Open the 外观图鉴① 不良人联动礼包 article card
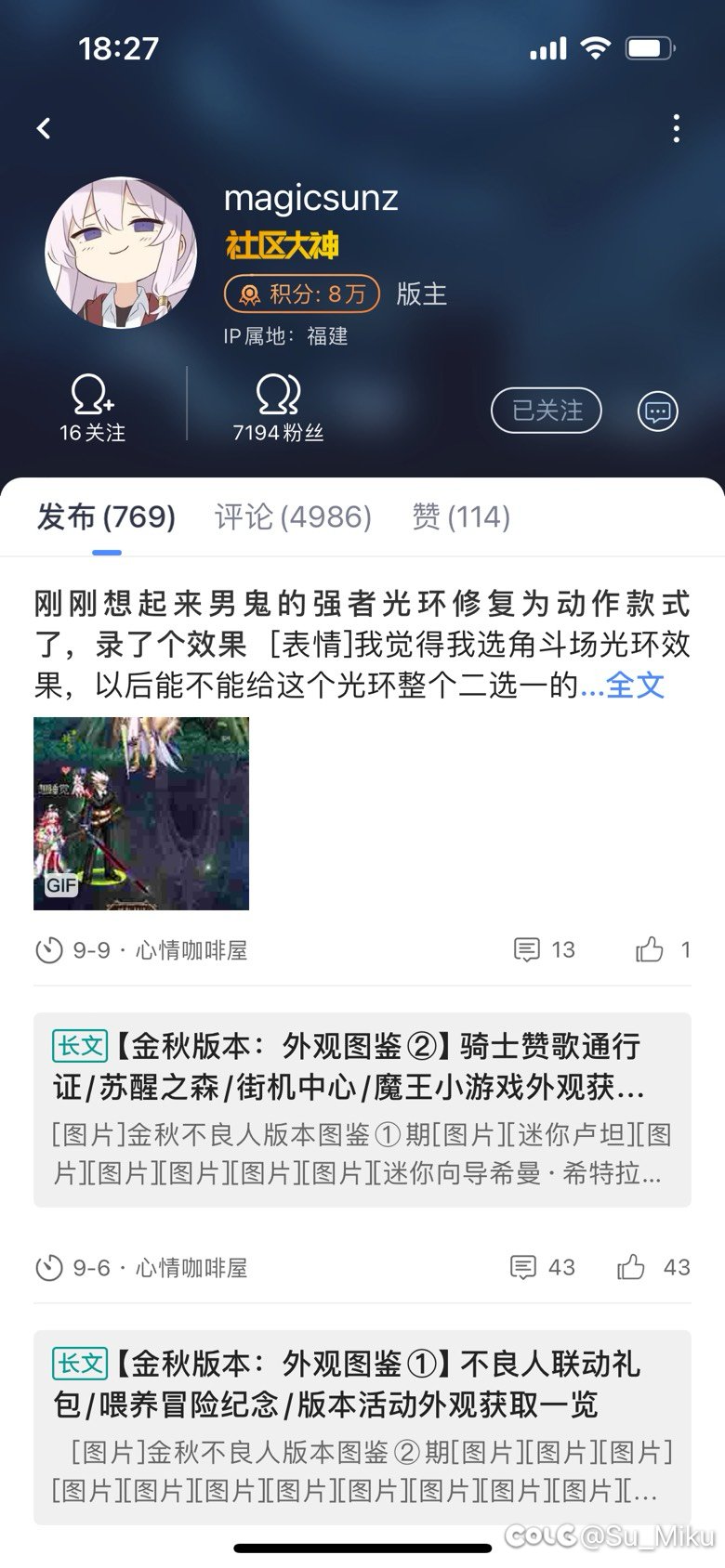 (362, 1428)
